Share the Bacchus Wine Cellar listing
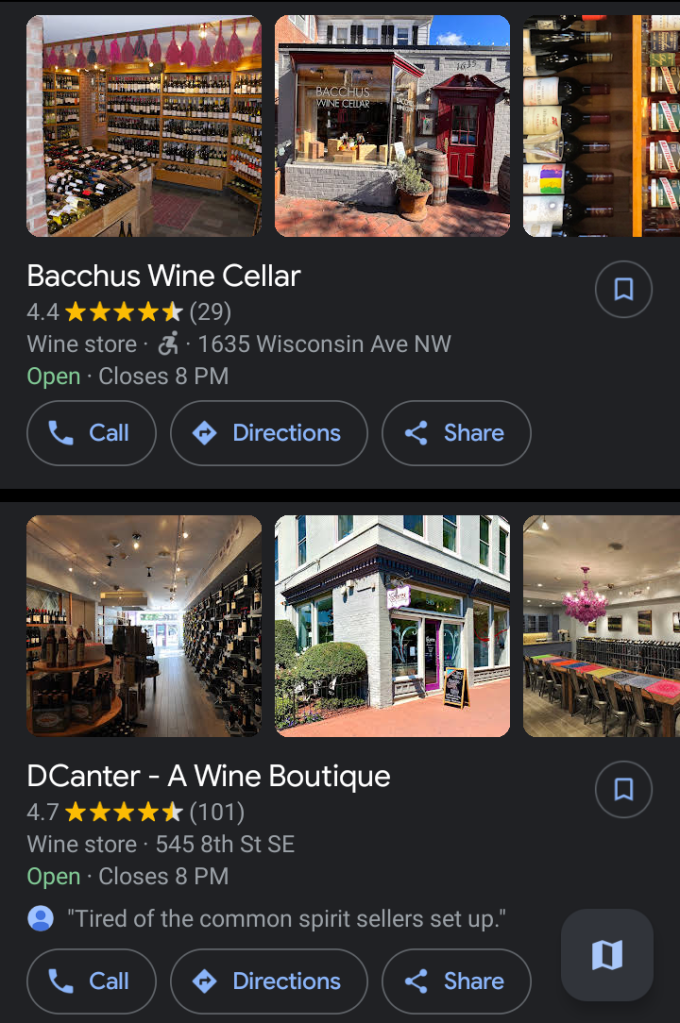680x1023 pixels. (456, 433)
